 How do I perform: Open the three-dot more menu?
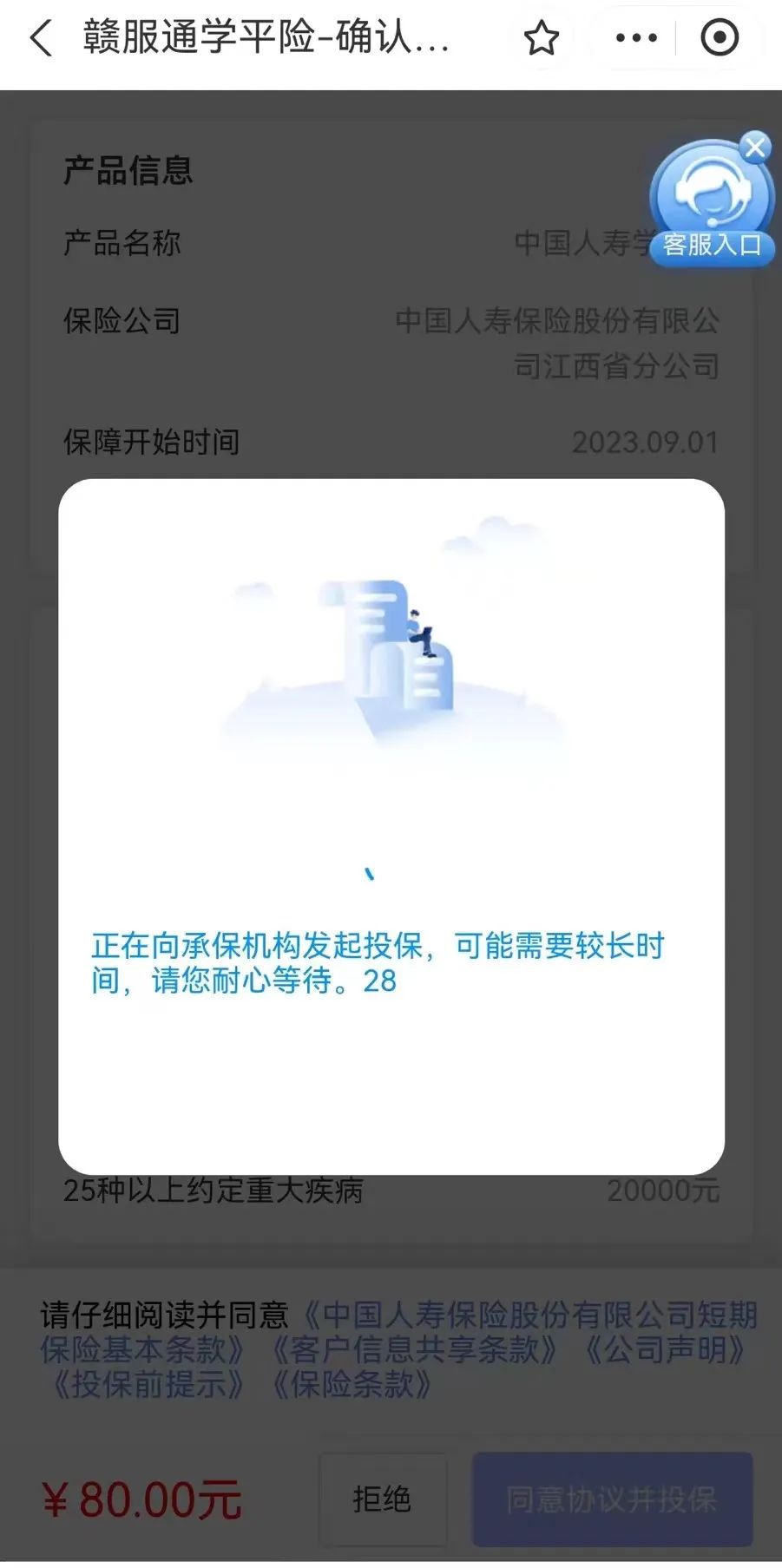click(x=636, y=38)
